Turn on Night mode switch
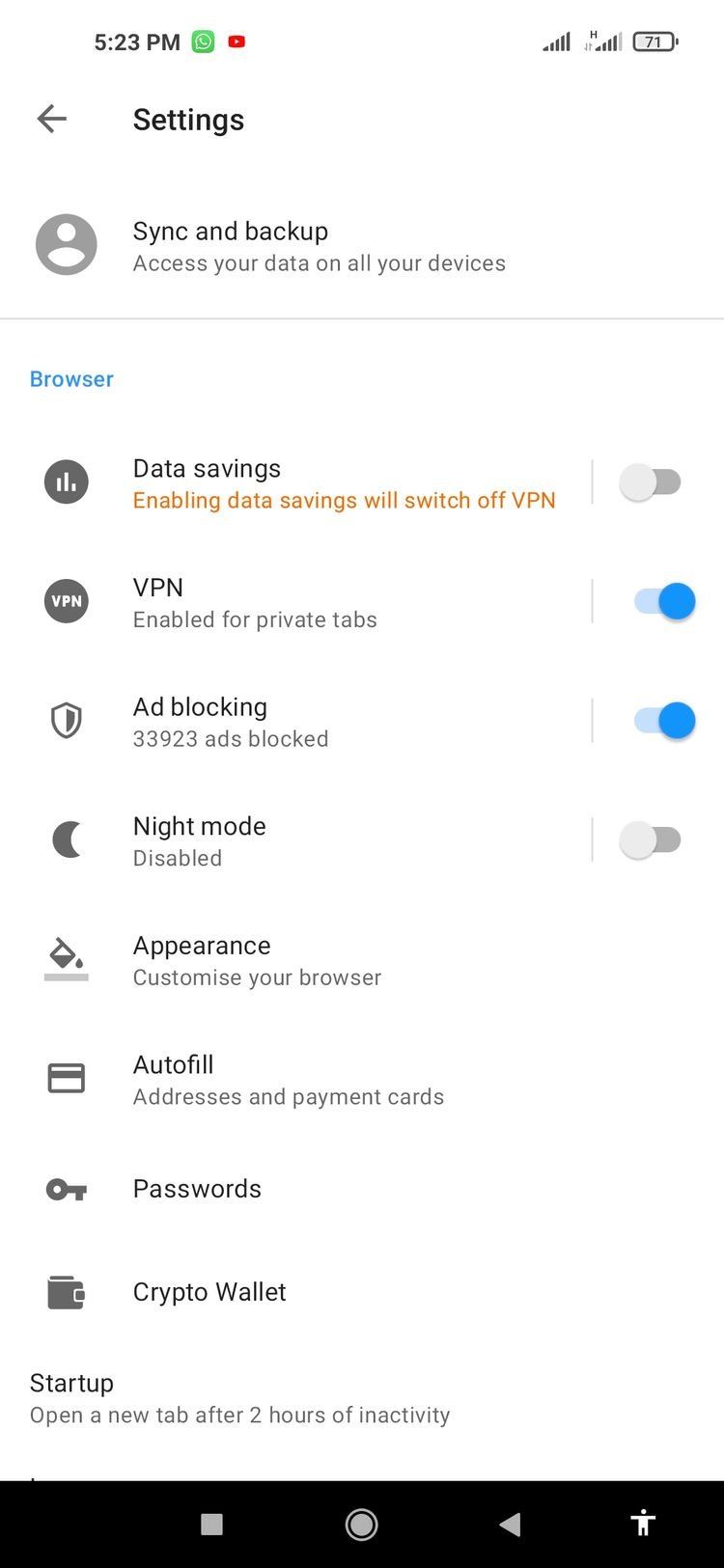 pyautogui.click(x=651, y=840)
